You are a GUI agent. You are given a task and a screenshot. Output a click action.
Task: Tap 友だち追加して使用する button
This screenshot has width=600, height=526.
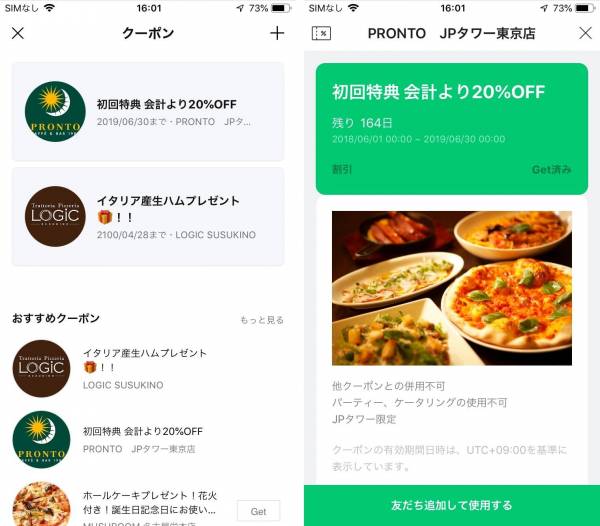tap(452, 505)
